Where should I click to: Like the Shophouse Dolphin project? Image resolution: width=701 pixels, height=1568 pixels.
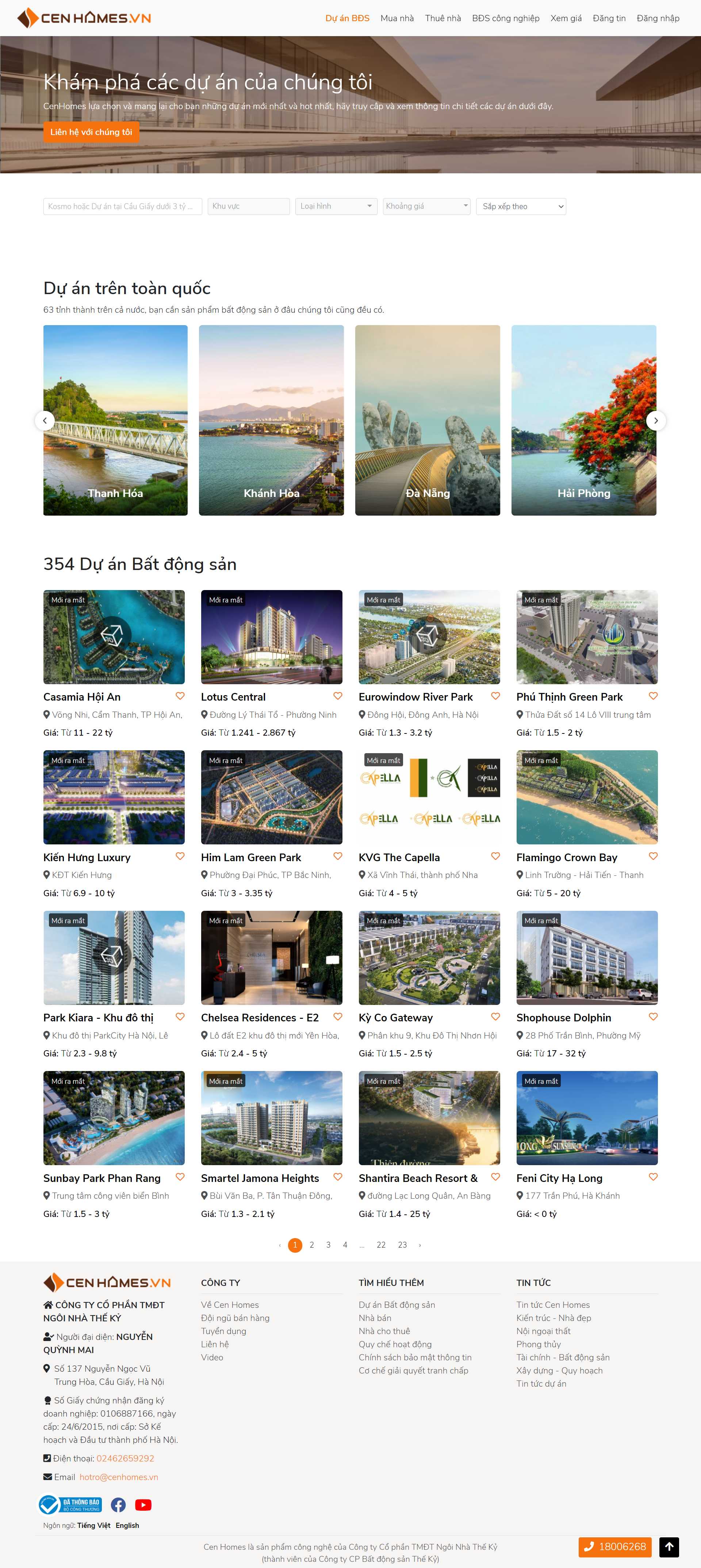click(653, 1017)
